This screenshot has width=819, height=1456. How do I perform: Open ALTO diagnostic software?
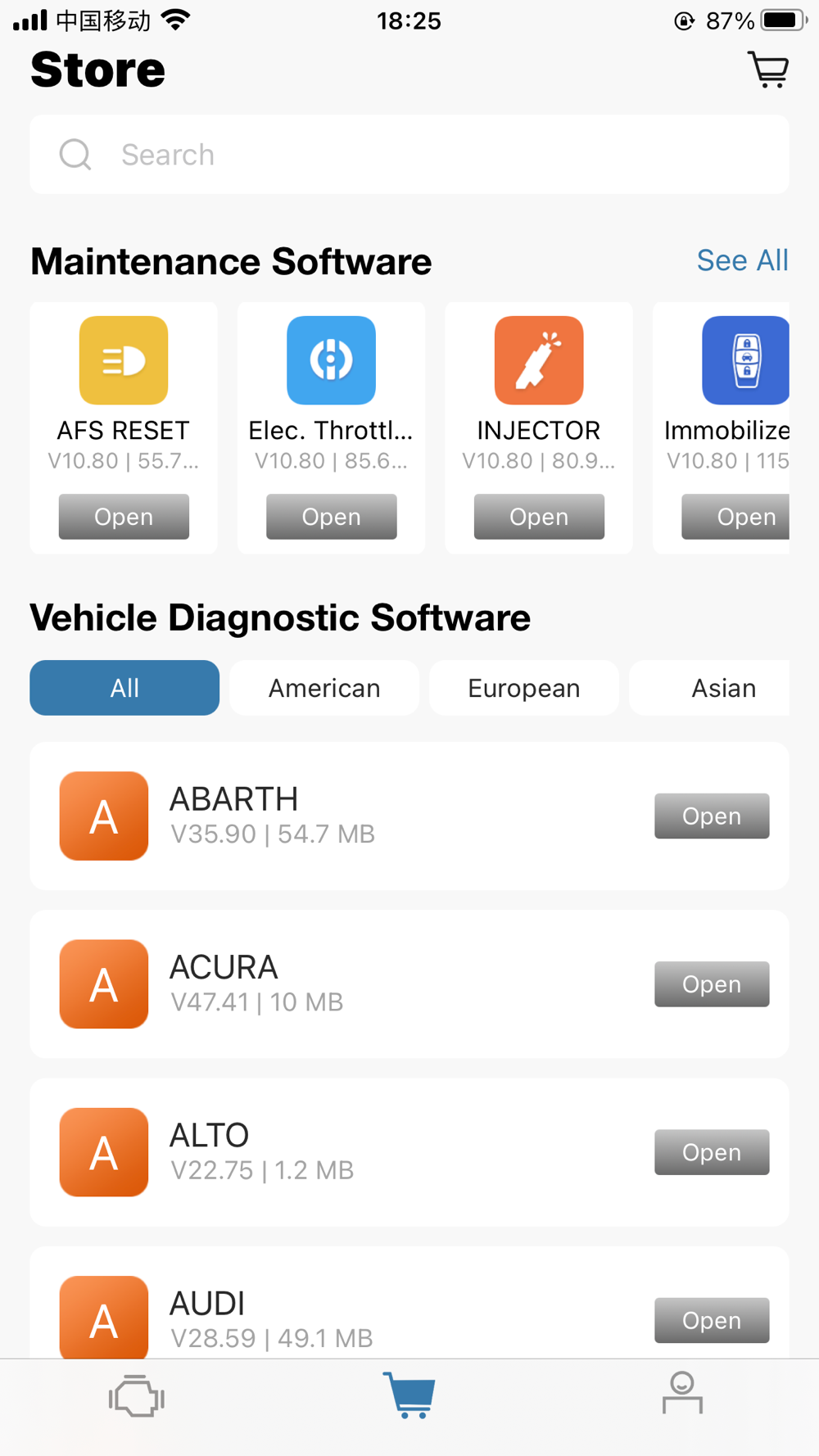pos(712,1152)
